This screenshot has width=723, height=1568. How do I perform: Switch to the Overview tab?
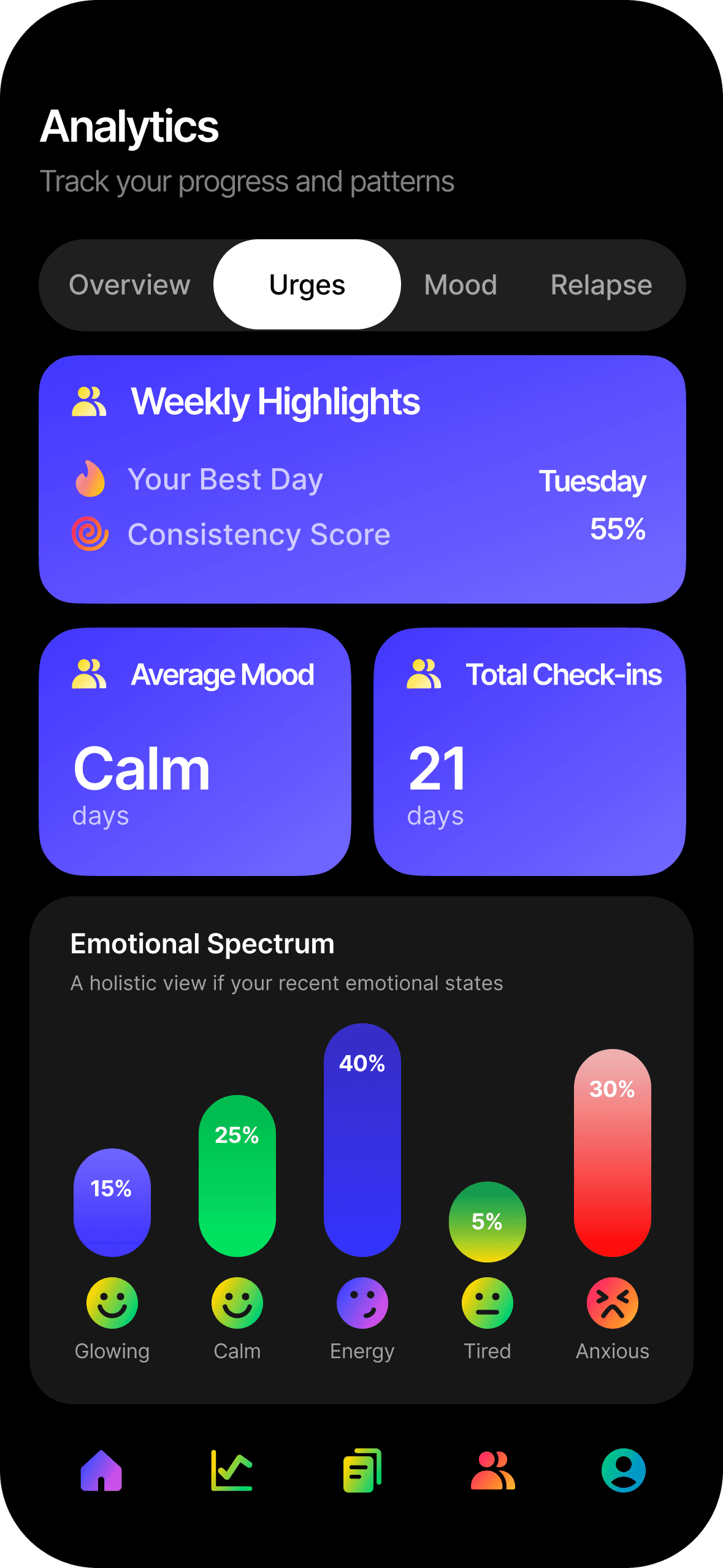[130, 284]
